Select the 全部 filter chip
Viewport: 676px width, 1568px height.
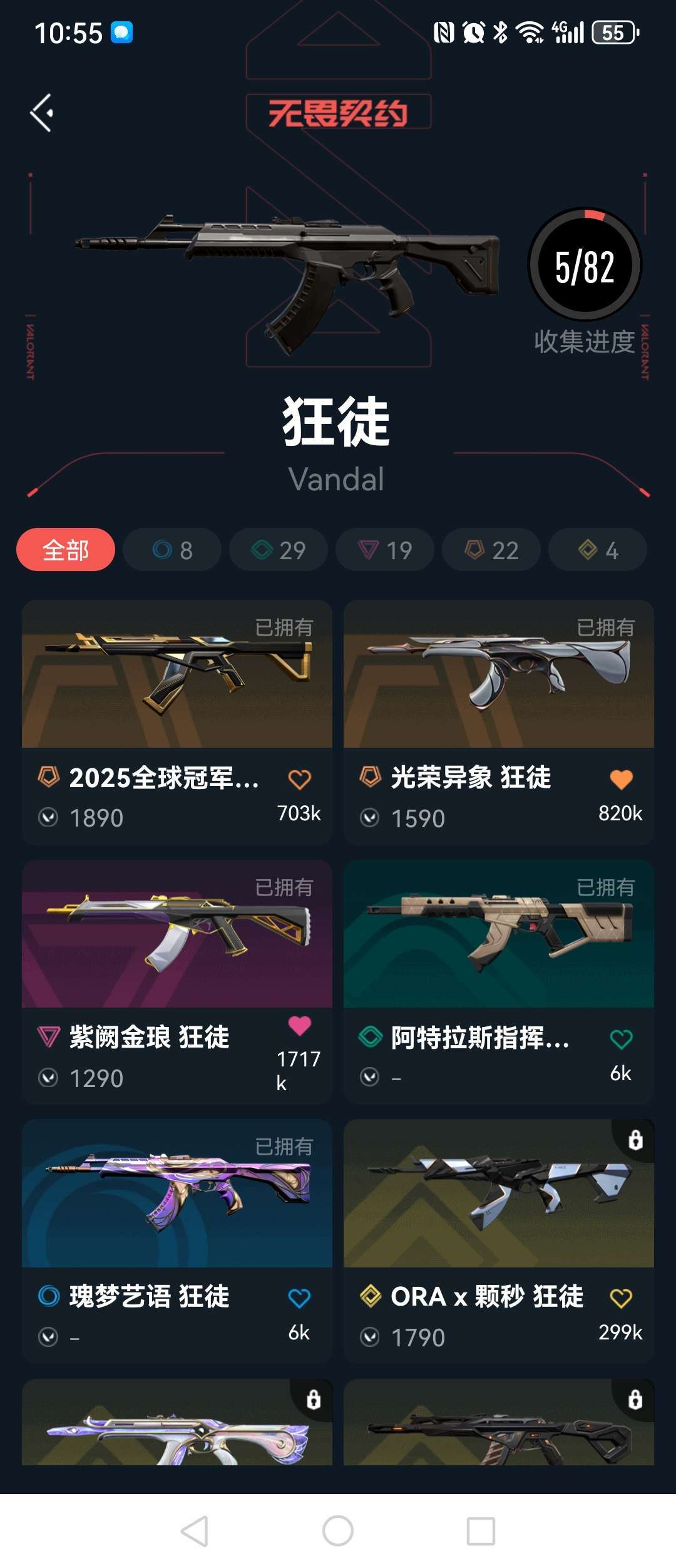point(66,550)
